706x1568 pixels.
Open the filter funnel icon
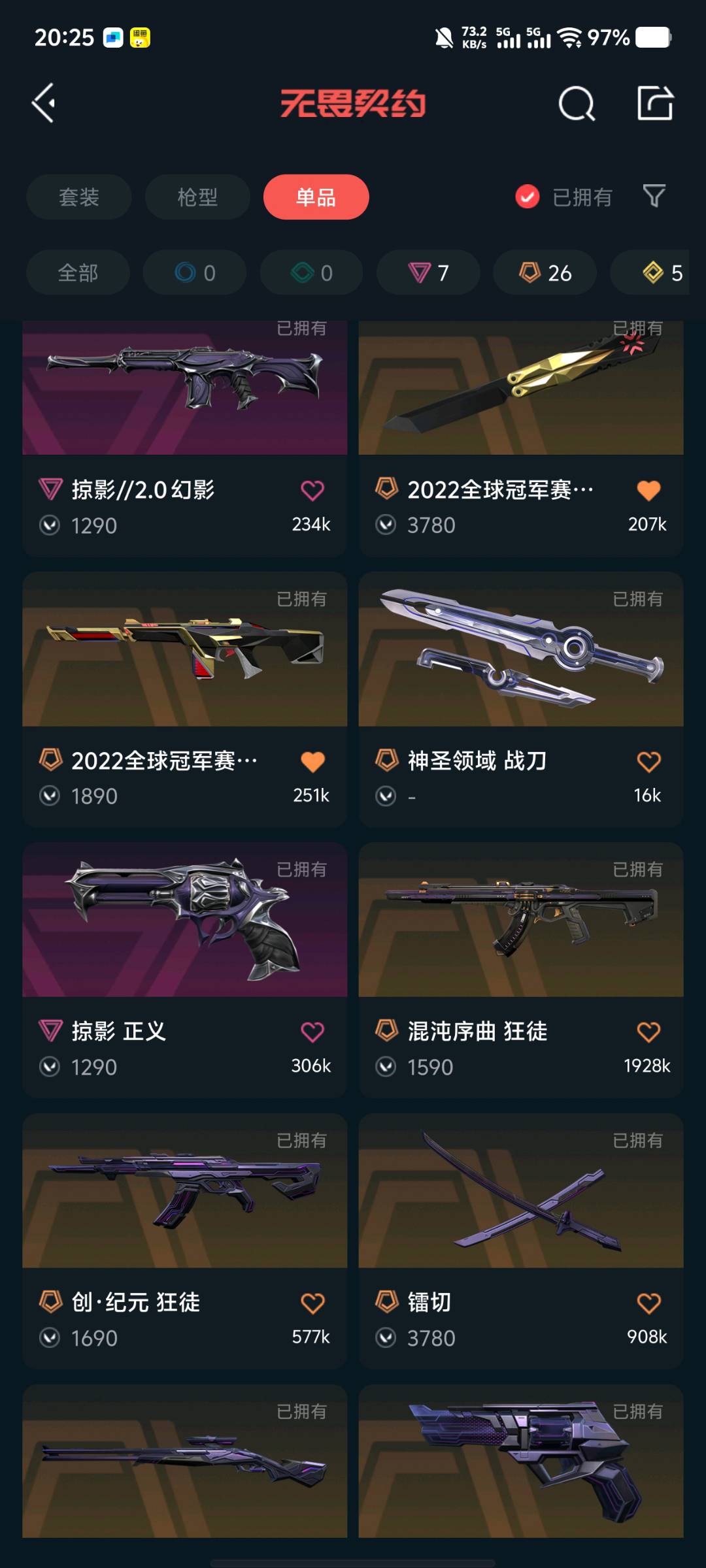coord(654,195)
